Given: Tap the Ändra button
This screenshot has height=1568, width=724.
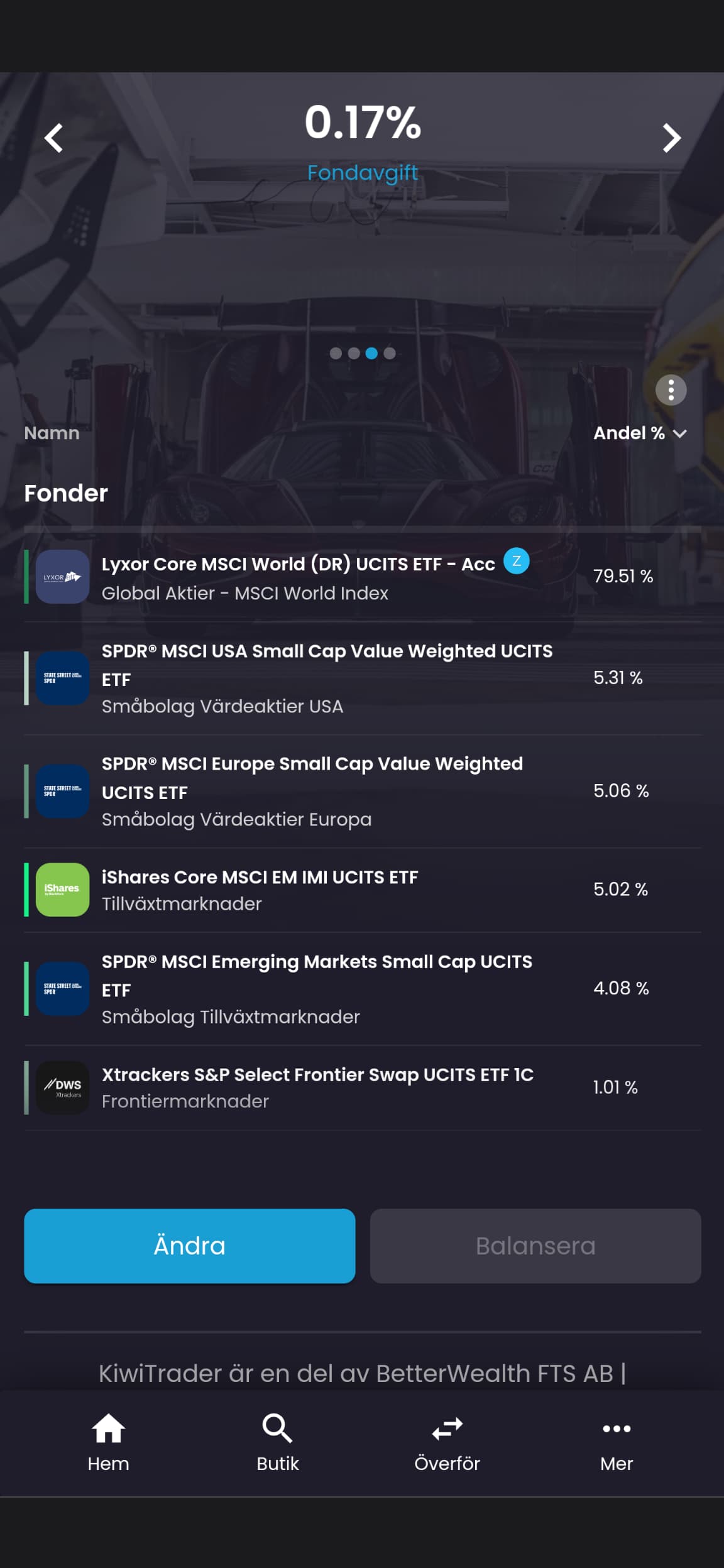Looking at the screenshot, I should click(x=189, y=1246).
